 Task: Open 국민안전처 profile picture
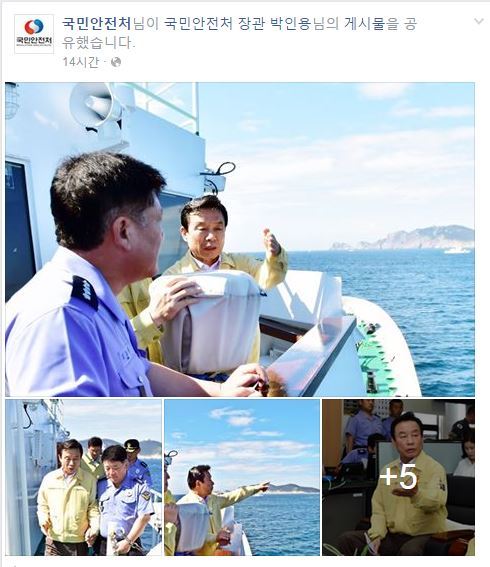tap(34, 34)
